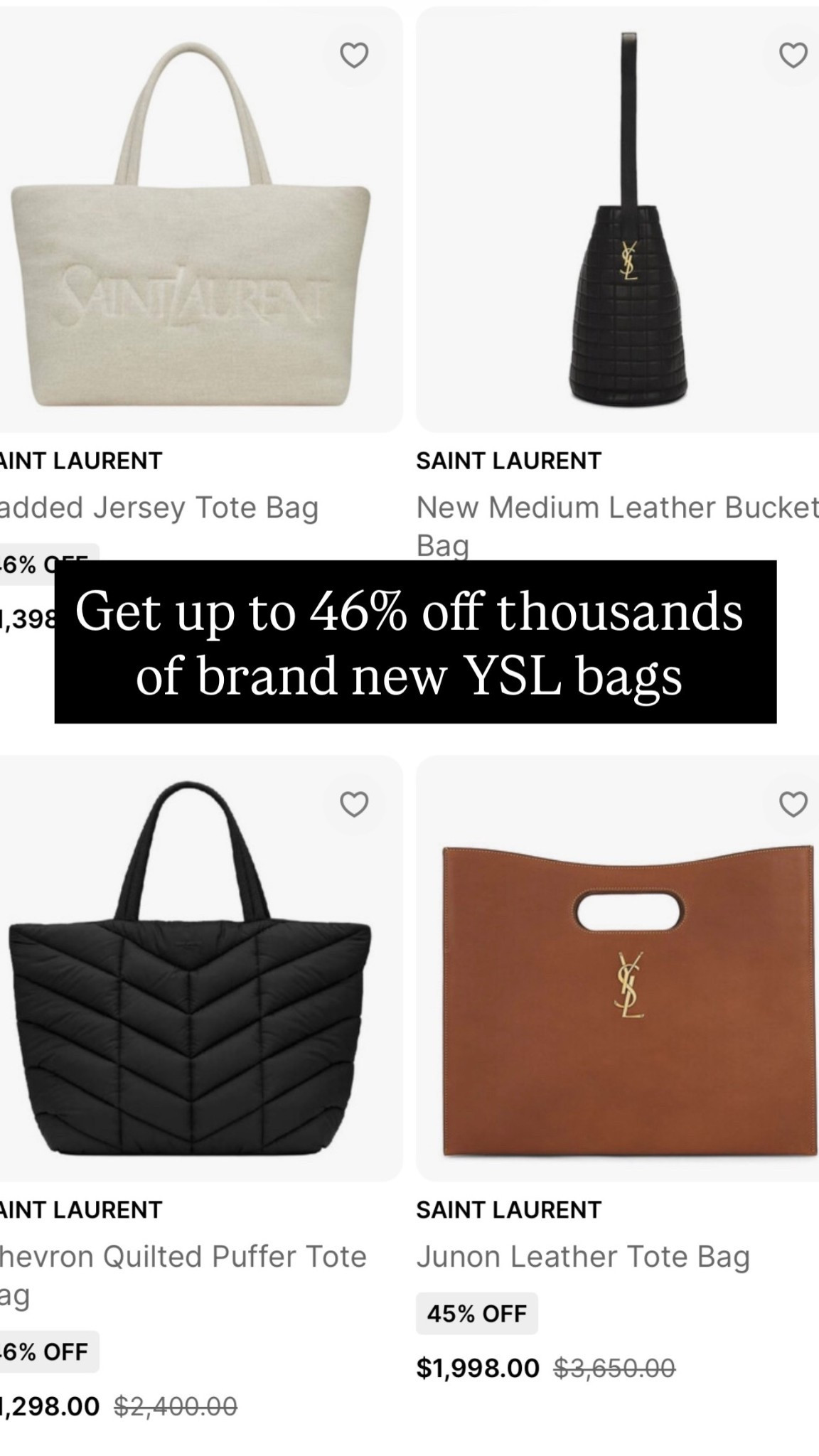Click SAINT LAURENT under the bucket bag
This screenshot has width=819, height=1456.
click(509, 459)
